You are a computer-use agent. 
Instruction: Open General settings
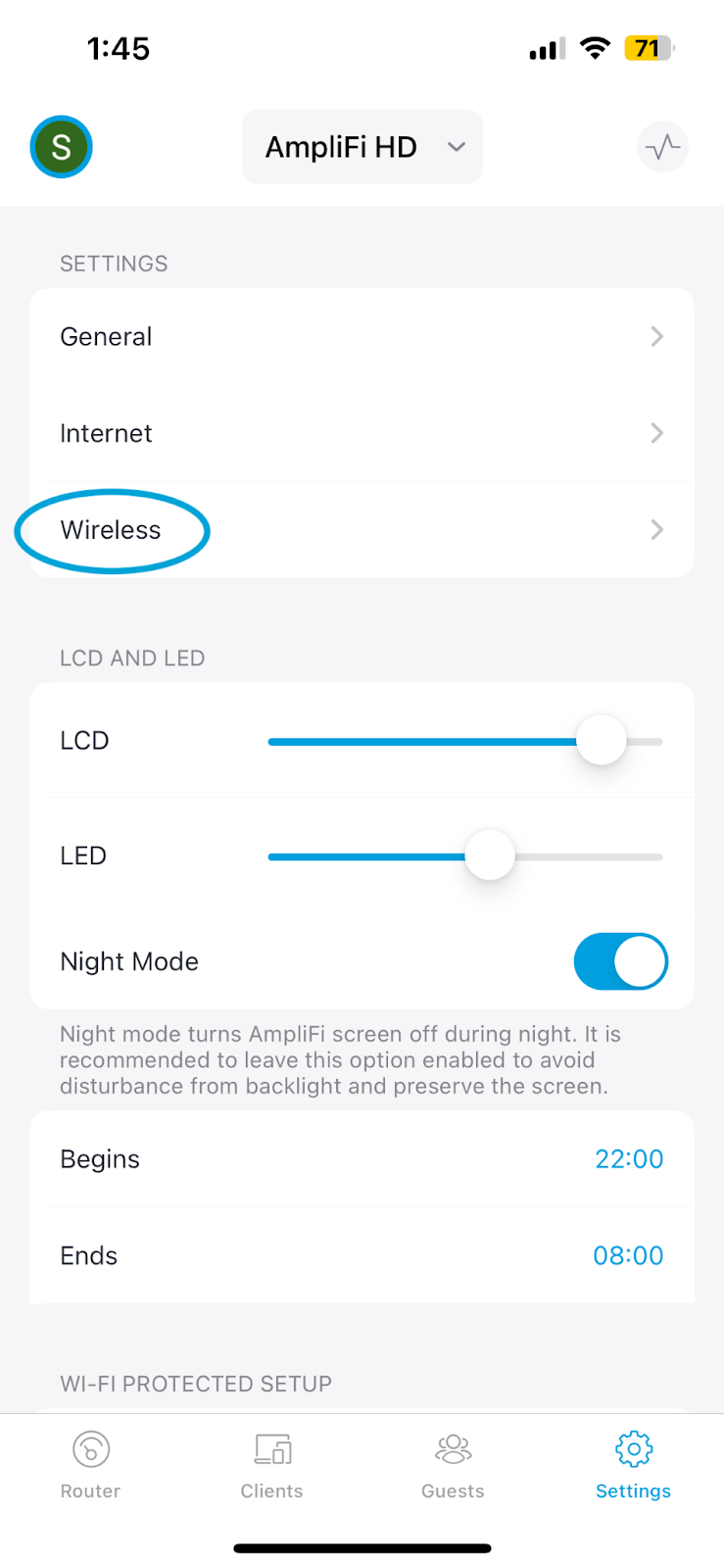(x=362, y=336)
